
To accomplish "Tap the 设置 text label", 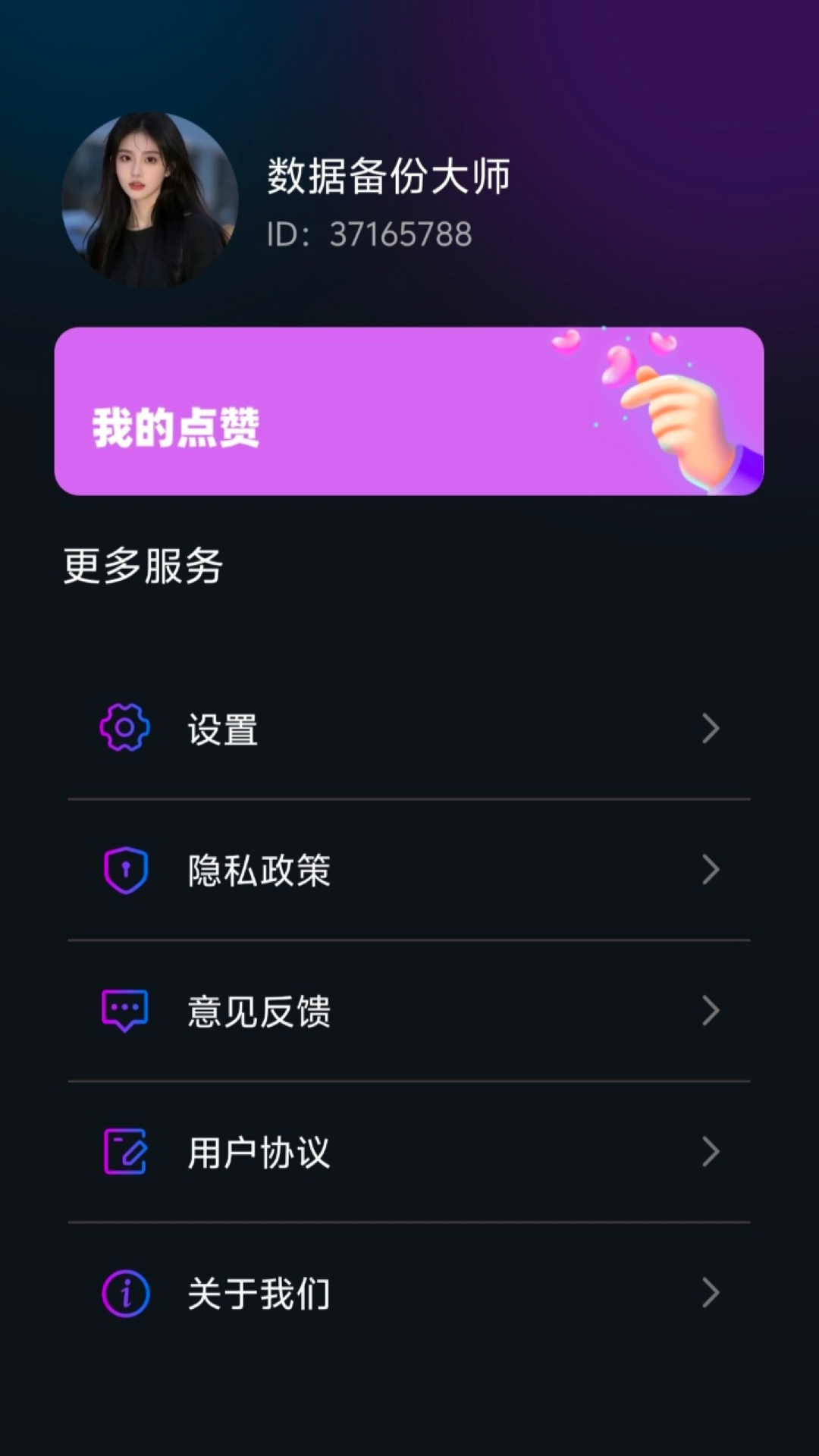I will 222,729.
